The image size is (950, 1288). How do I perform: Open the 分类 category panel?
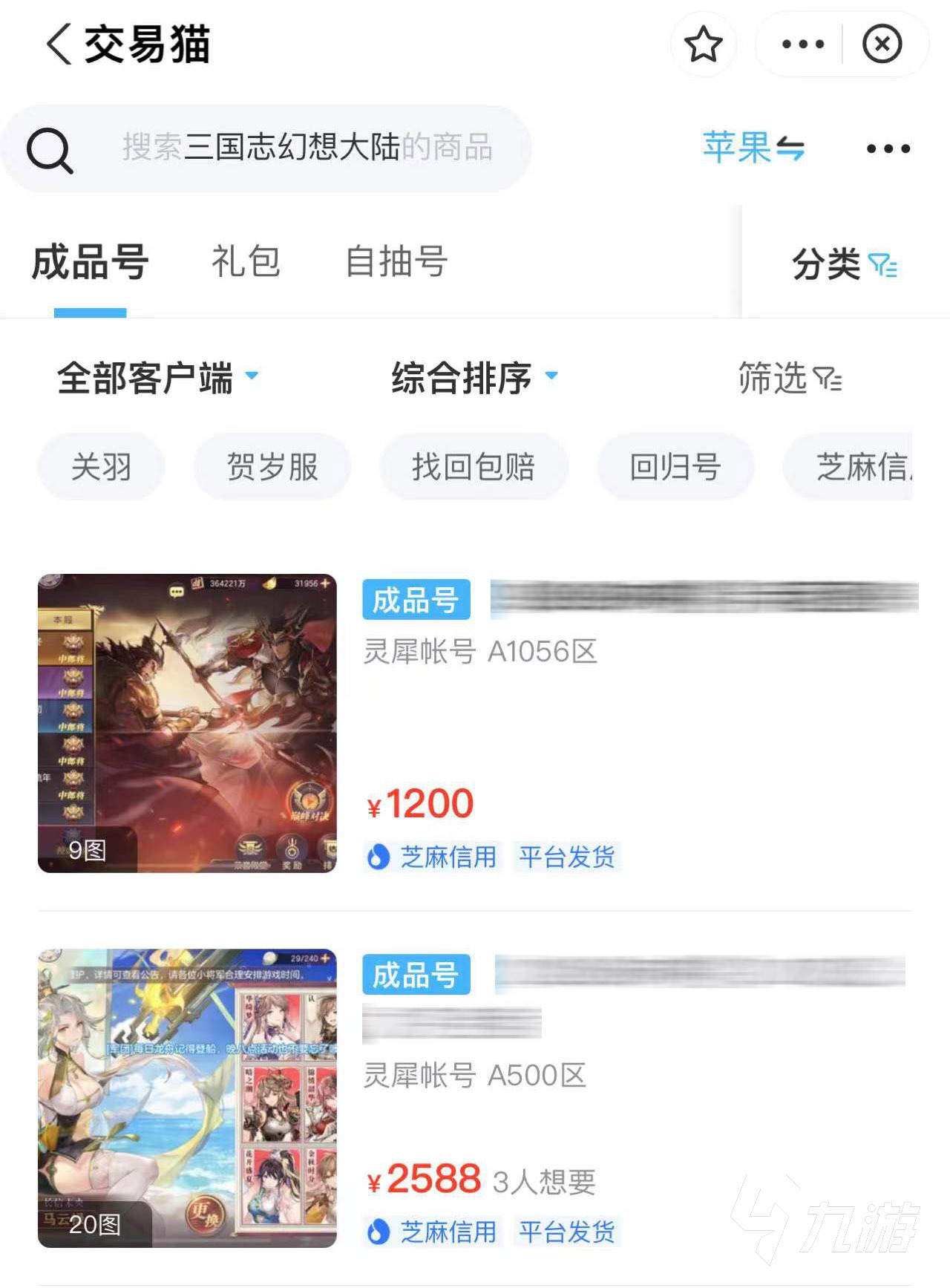[845, 264]
